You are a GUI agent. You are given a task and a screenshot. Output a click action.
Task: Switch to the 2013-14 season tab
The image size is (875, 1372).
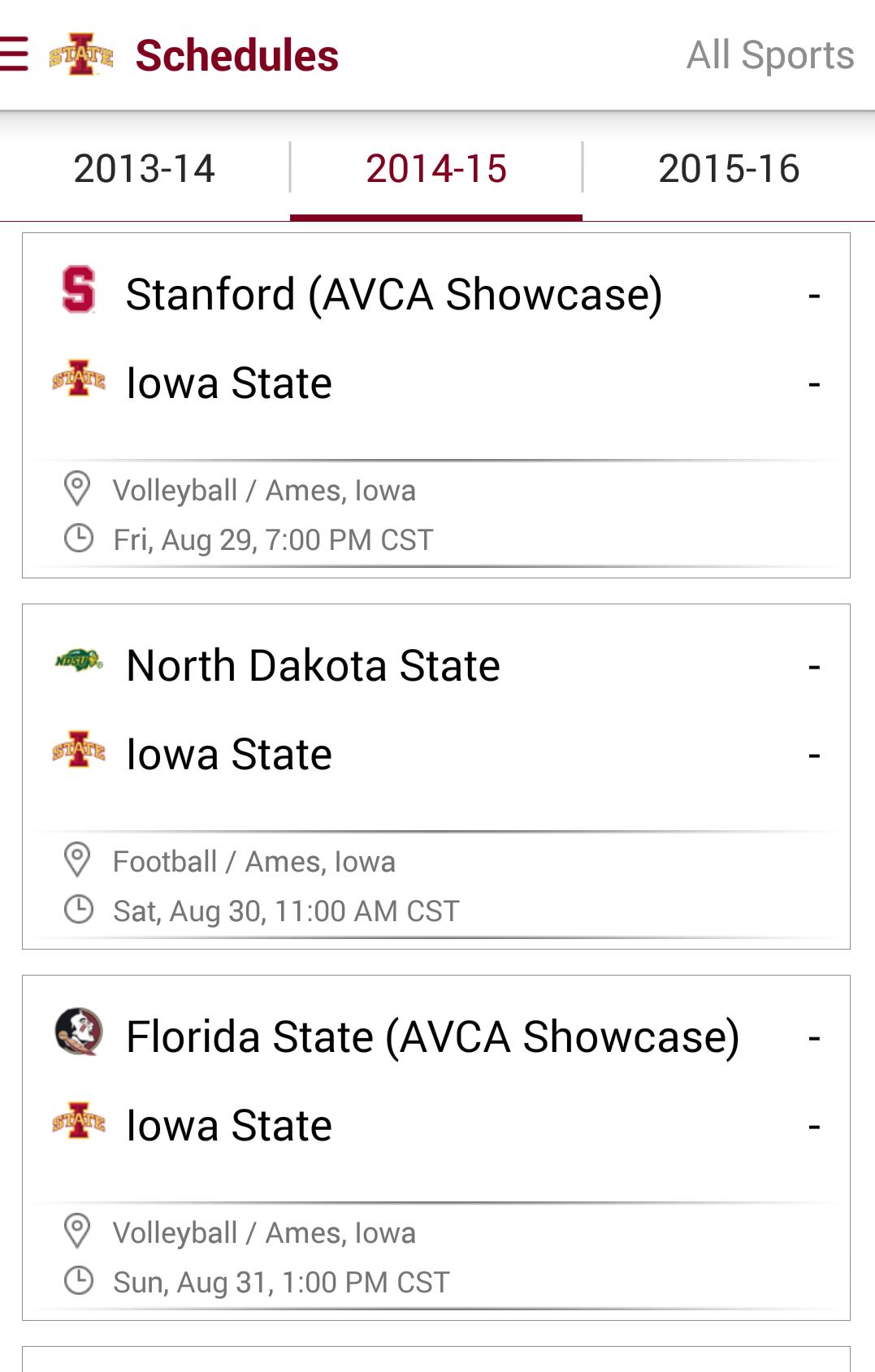(145, 168)
